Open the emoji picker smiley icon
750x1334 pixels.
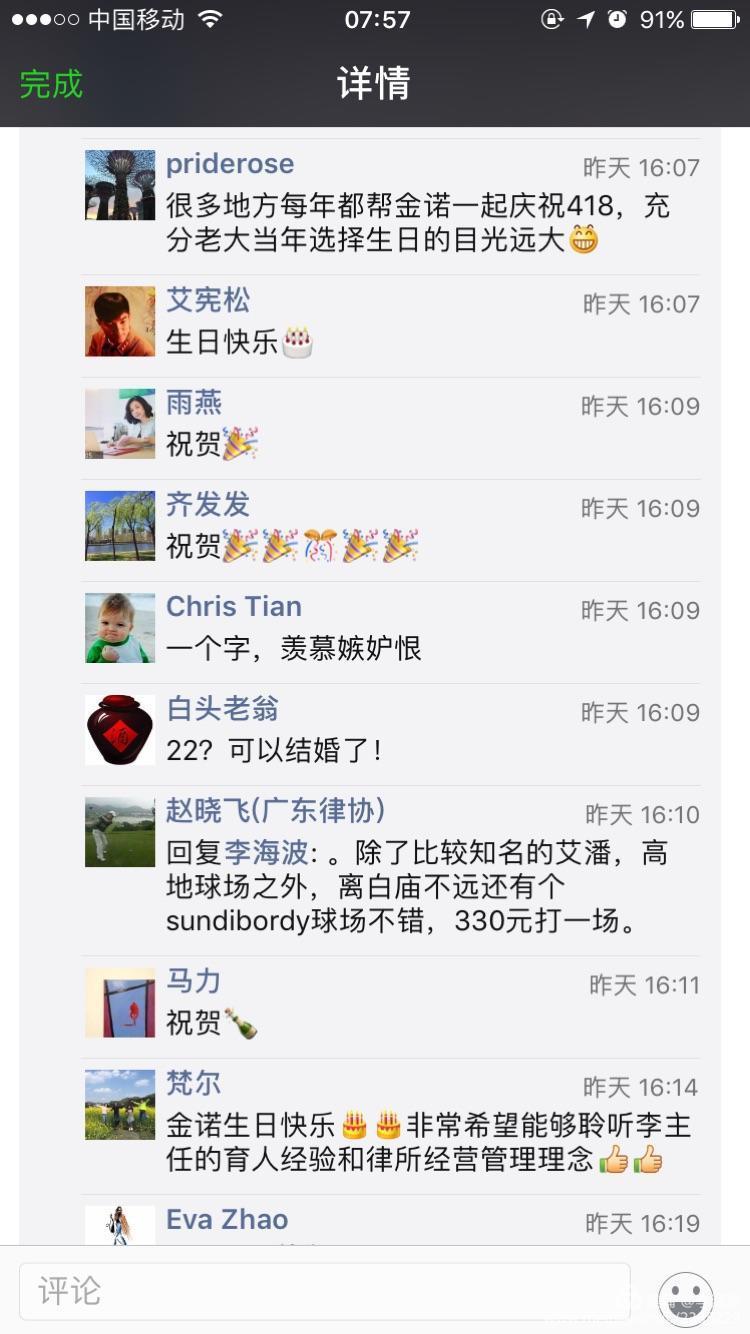(x=685, y=1298)
